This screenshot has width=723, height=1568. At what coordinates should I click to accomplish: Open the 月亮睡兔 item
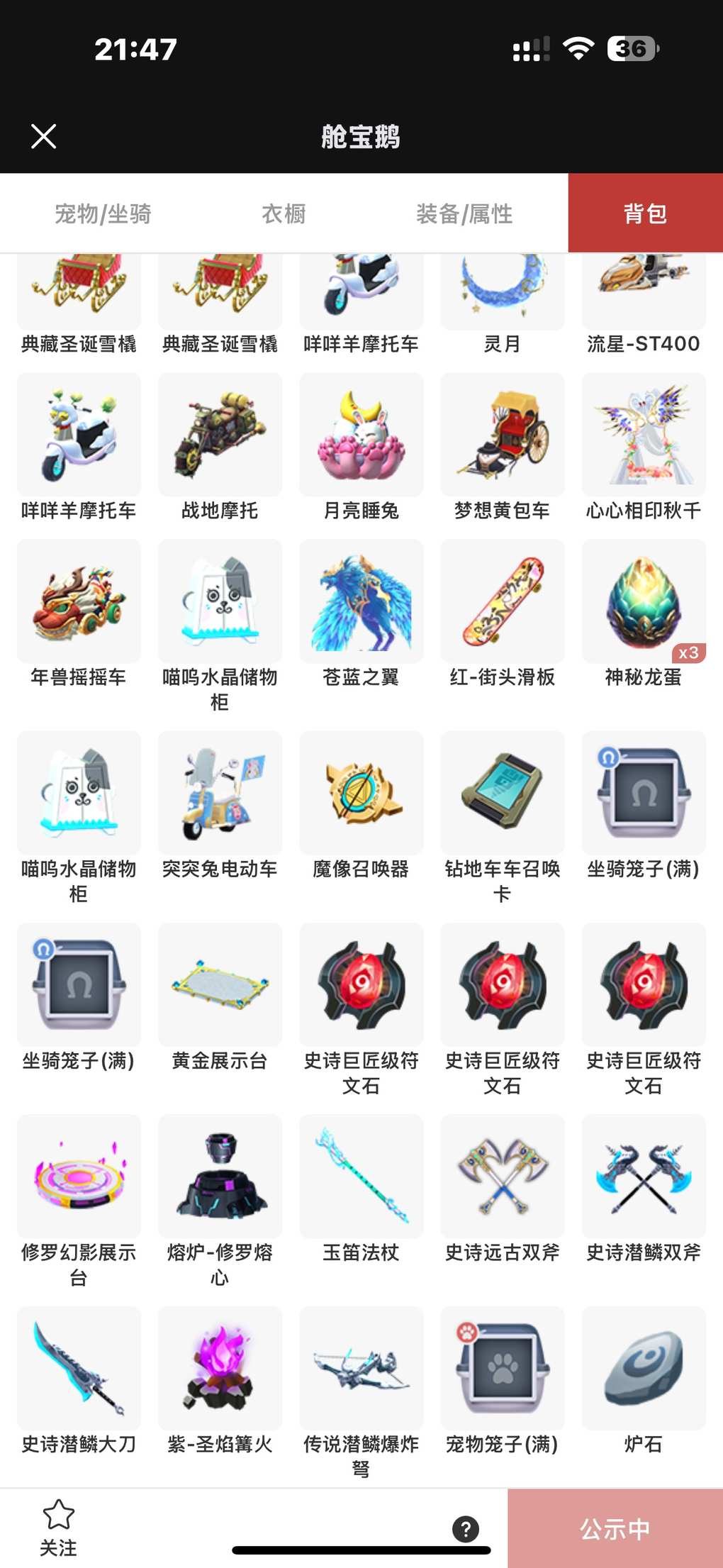(361, 436)
